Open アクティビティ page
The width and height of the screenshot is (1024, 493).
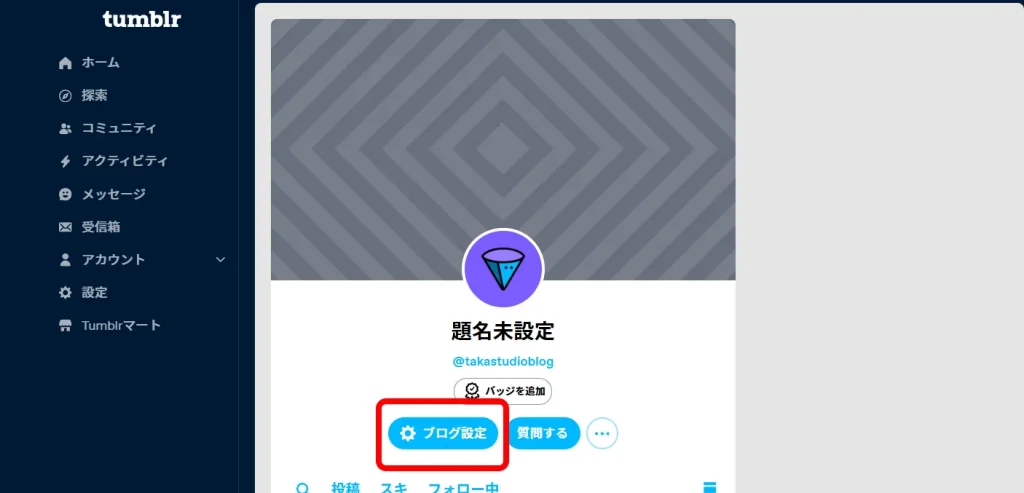point(124,161)
